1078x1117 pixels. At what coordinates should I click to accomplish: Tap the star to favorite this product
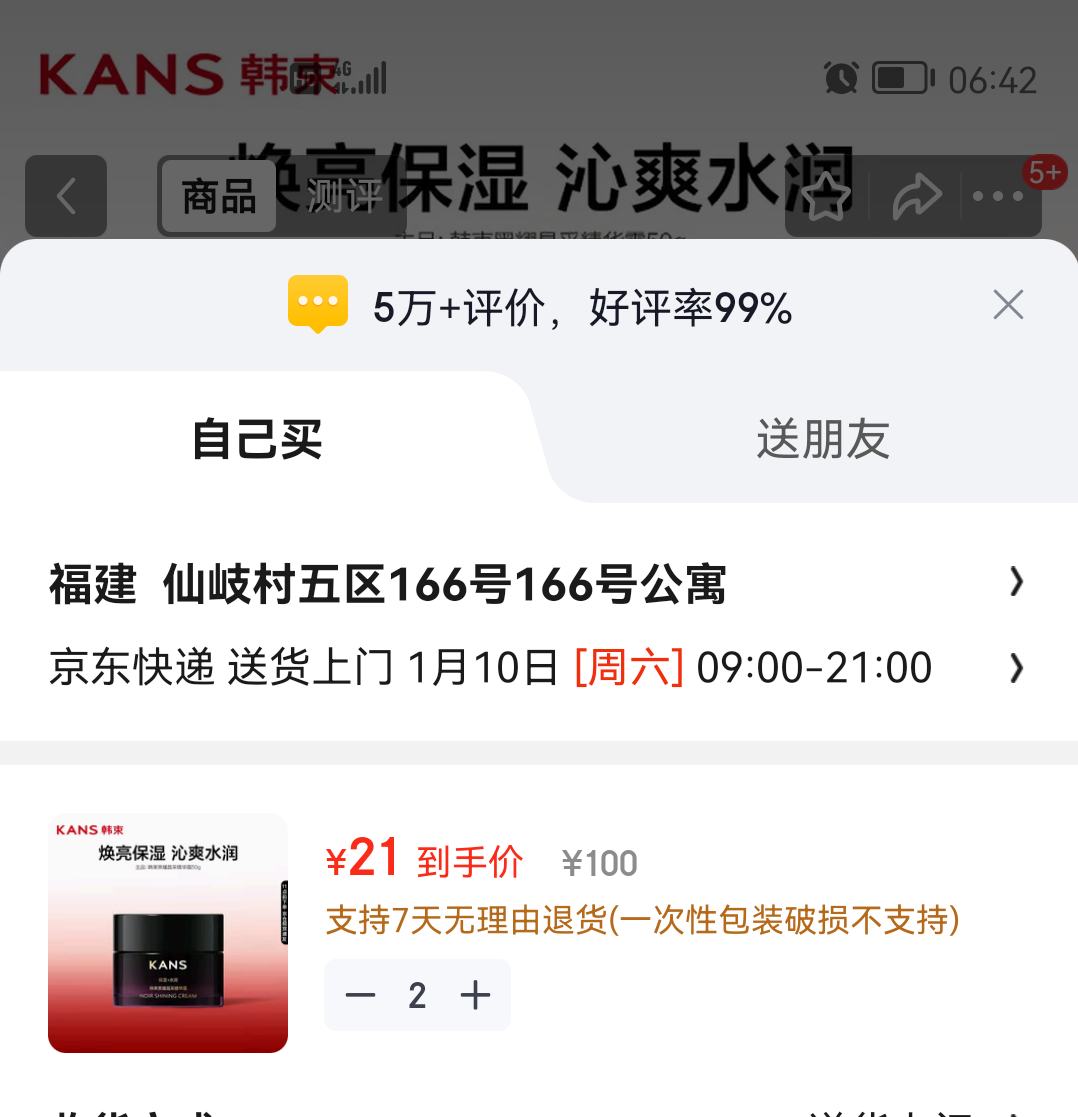pyautogui.click(x=825, y=196)
